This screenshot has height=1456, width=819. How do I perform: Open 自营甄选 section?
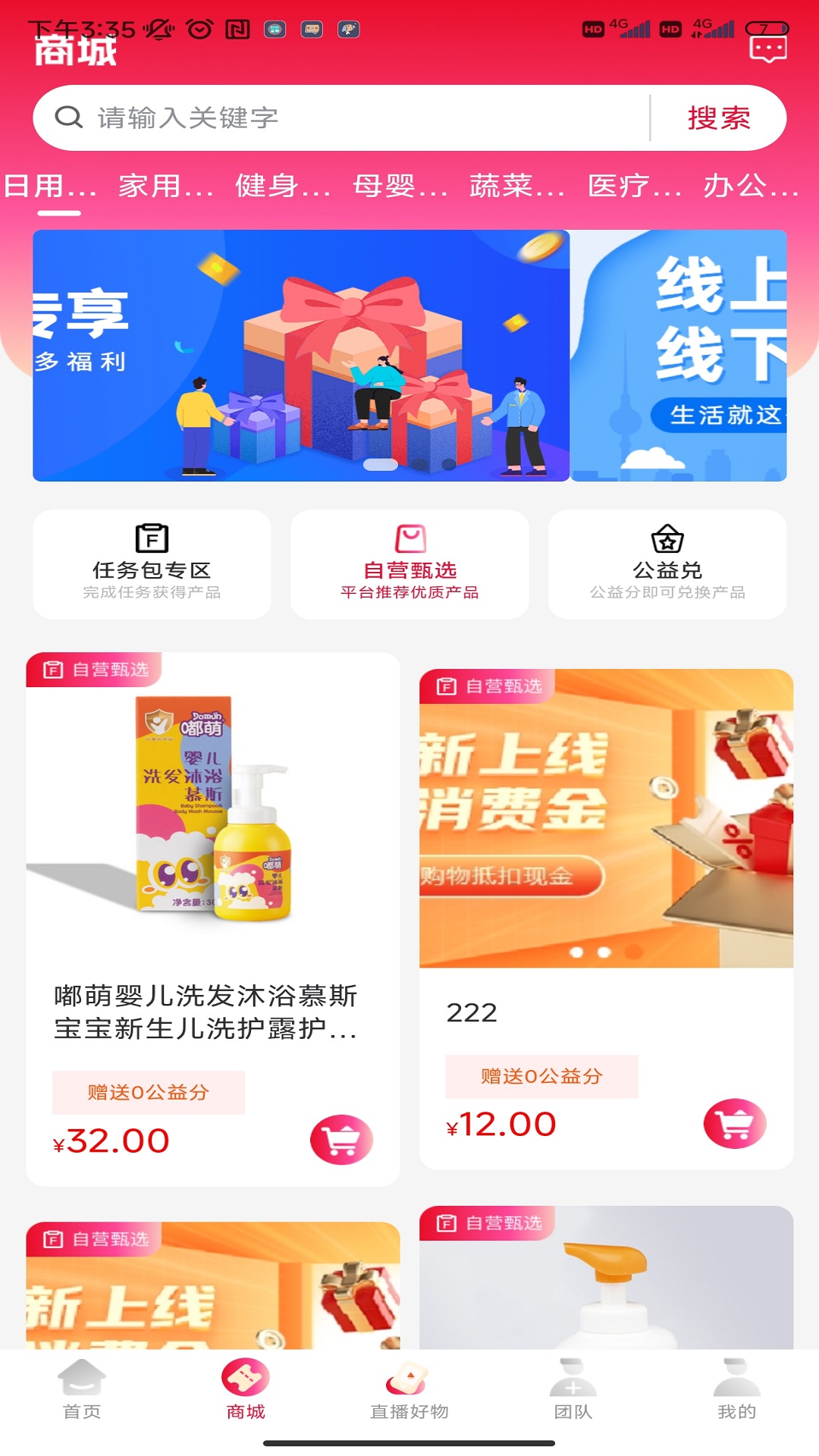coord(409,565)
